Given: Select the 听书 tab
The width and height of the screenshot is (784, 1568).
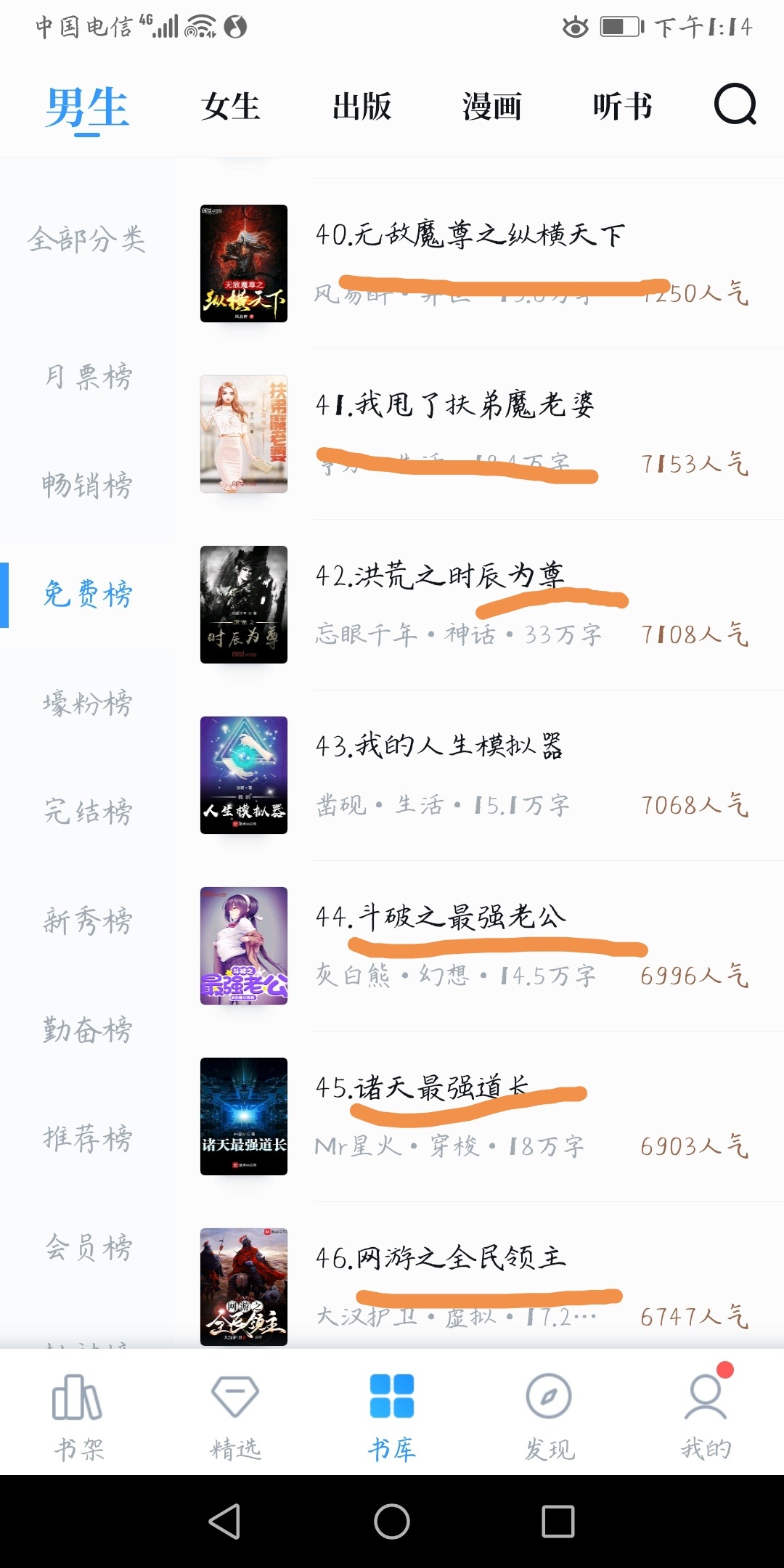Looking at the screenshot, I should [622, 107].
